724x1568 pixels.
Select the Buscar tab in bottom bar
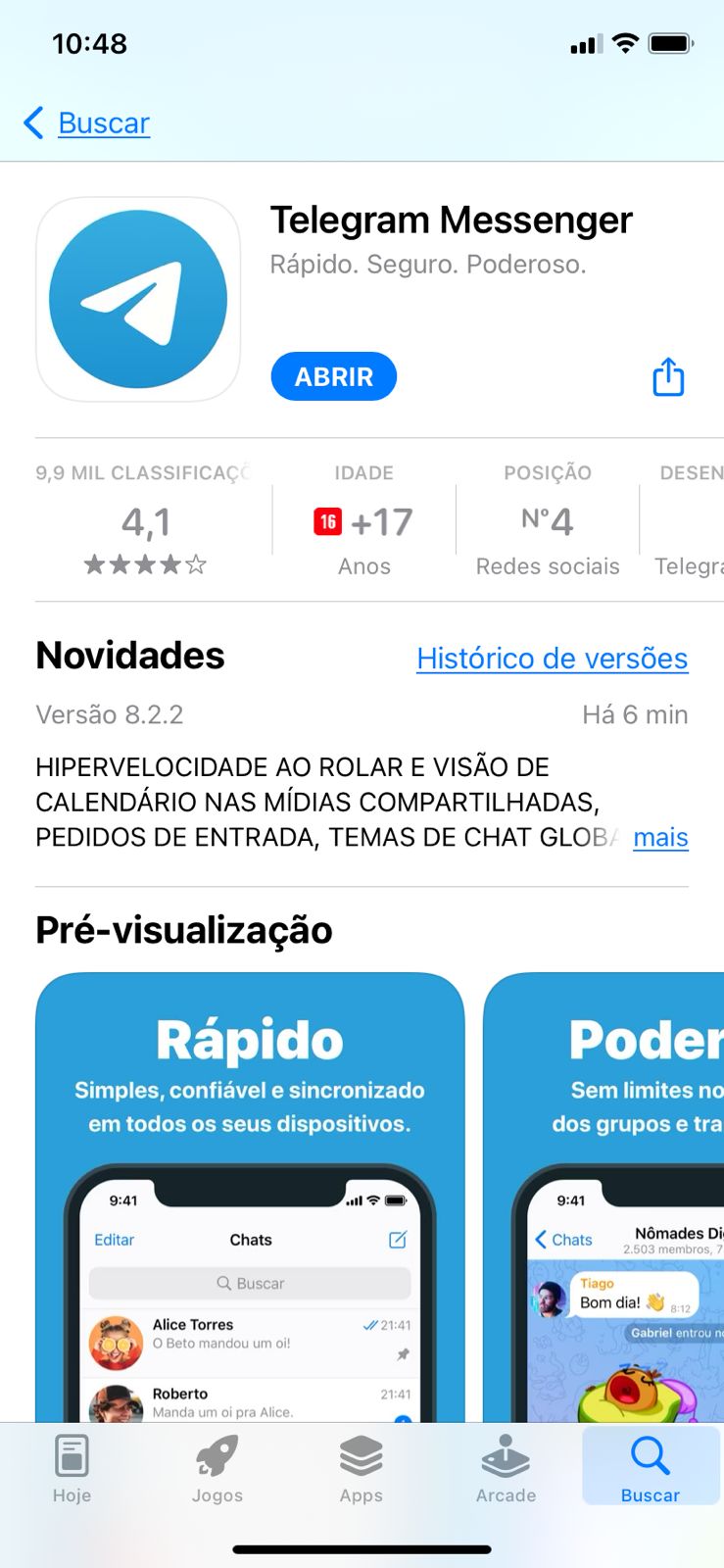tap(650, 1468)
